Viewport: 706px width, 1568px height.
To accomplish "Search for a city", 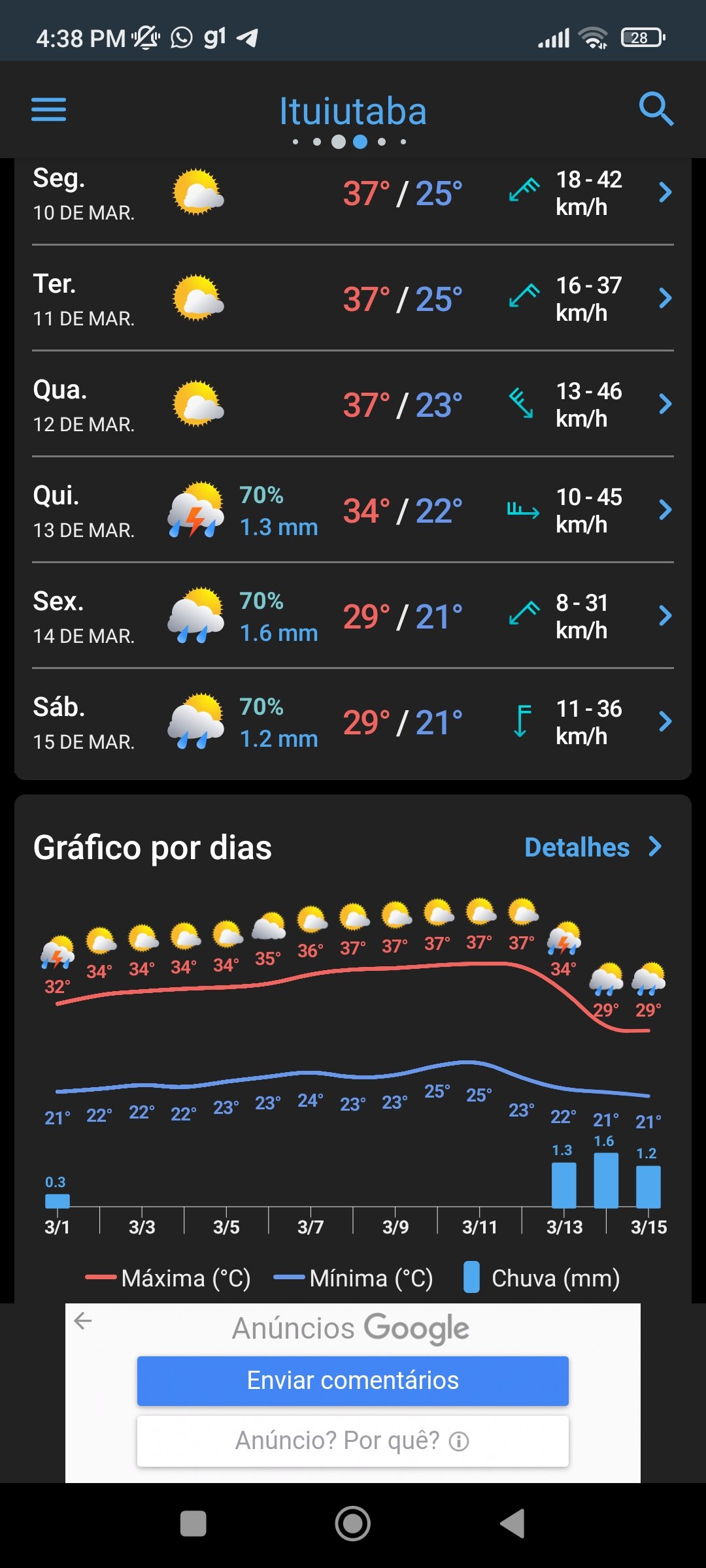I will [656, 108].
